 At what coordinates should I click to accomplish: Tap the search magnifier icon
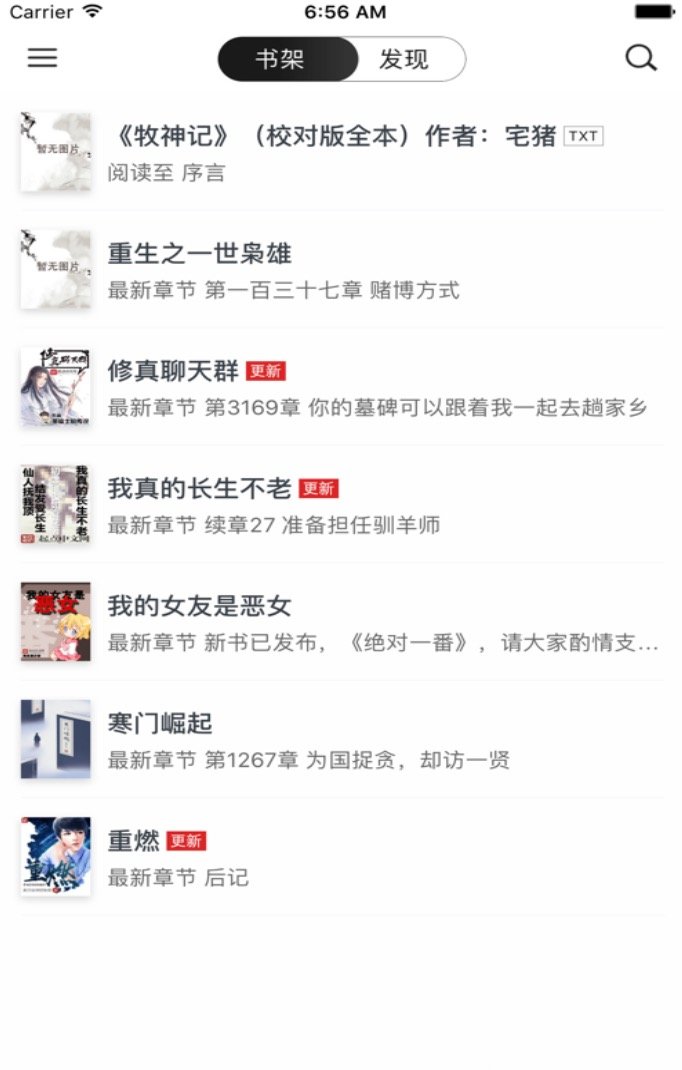(641, 58)
